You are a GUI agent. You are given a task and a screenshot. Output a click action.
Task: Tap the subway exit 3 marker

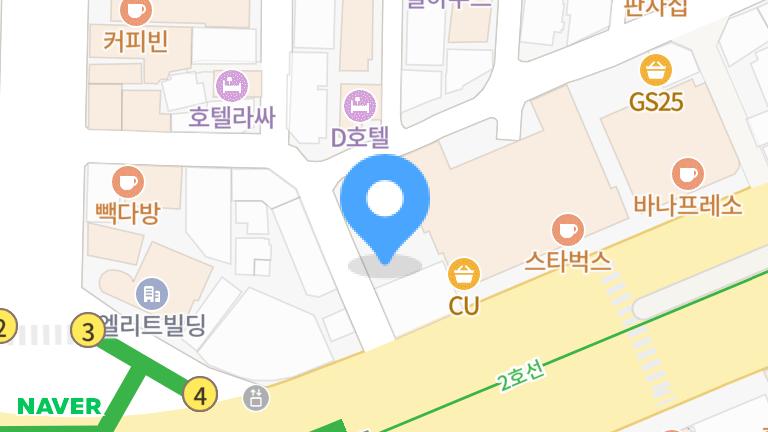tap(88, 329)
